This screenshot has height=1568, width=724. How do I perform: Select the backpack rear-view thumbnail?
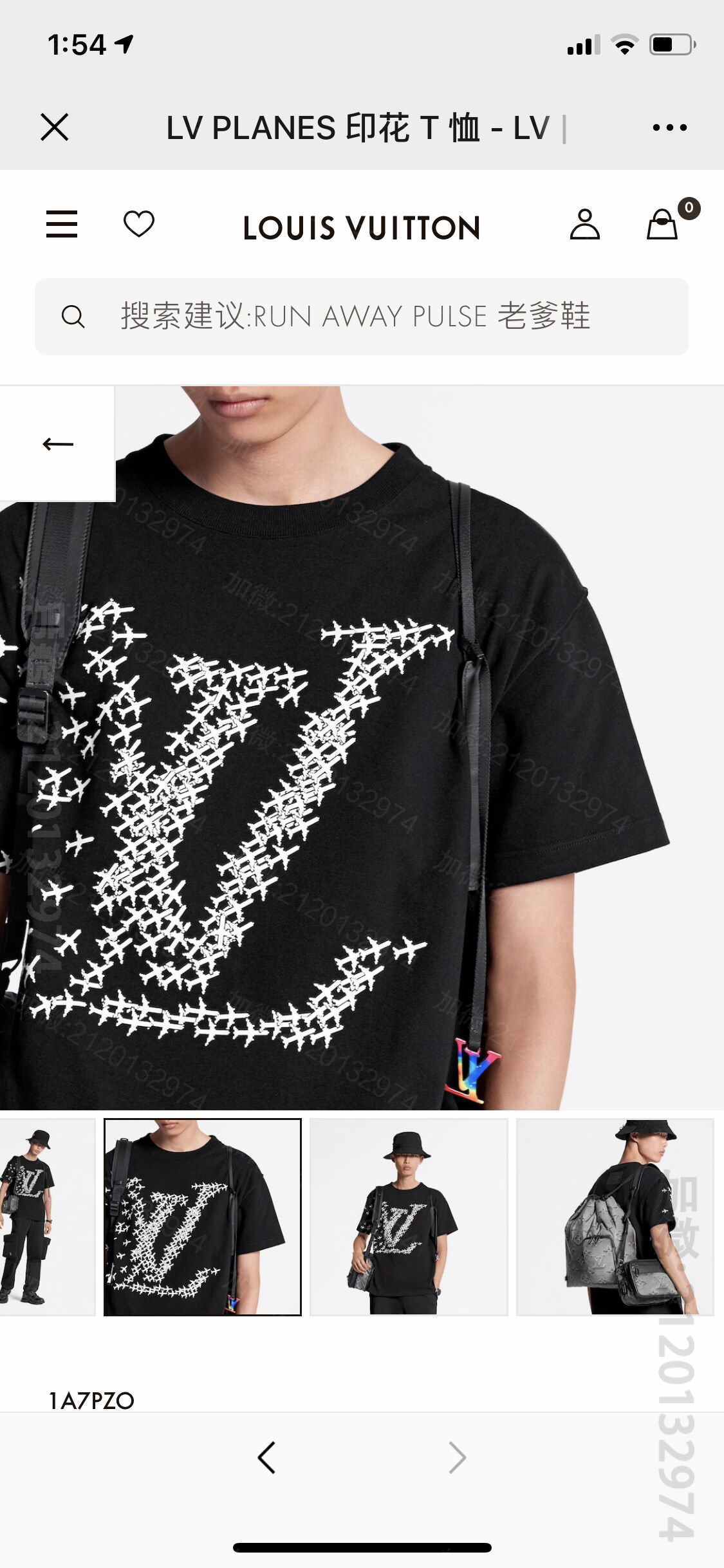[x=615, y=1217]
